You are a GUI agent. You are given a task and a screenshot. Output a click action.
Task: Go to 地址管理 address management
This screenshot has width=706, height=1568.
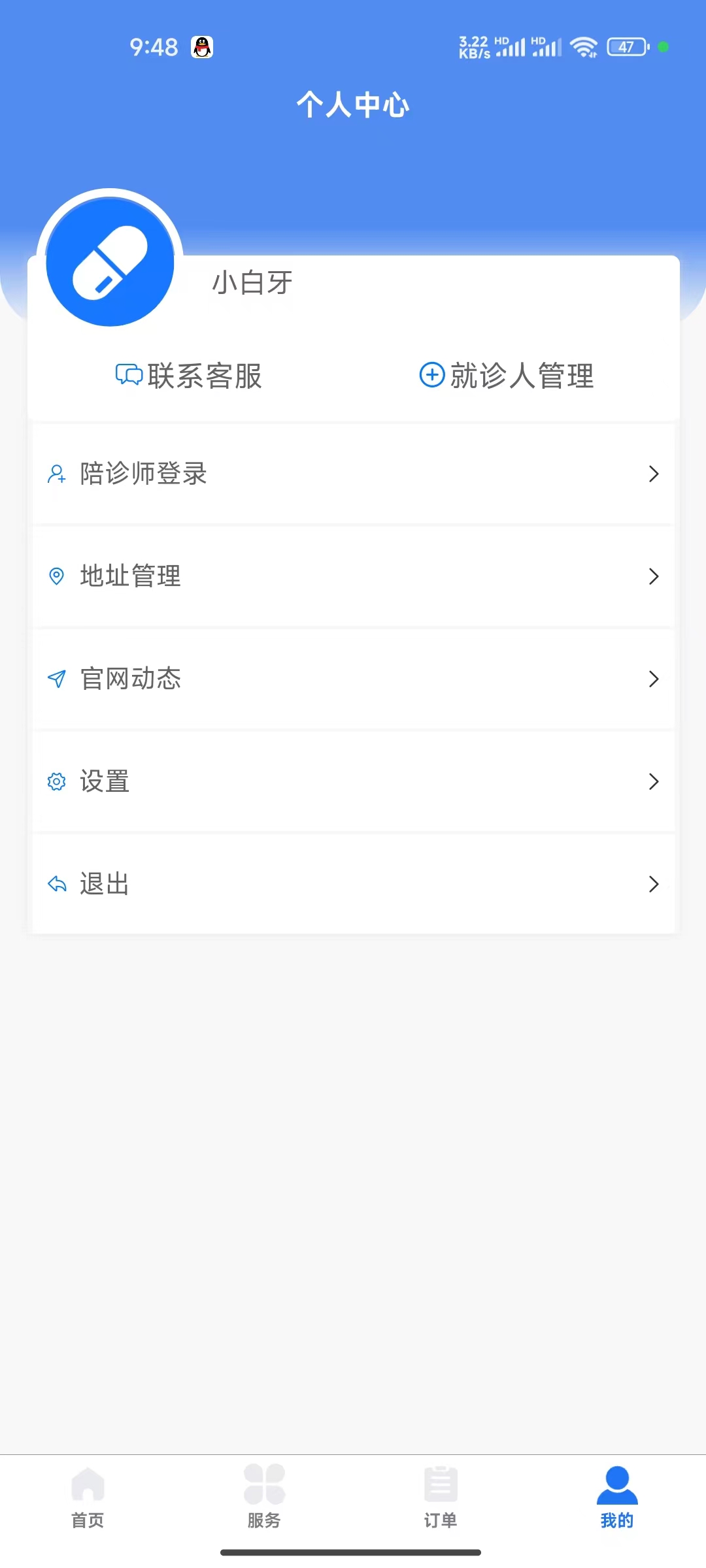[x=353, y=576]
